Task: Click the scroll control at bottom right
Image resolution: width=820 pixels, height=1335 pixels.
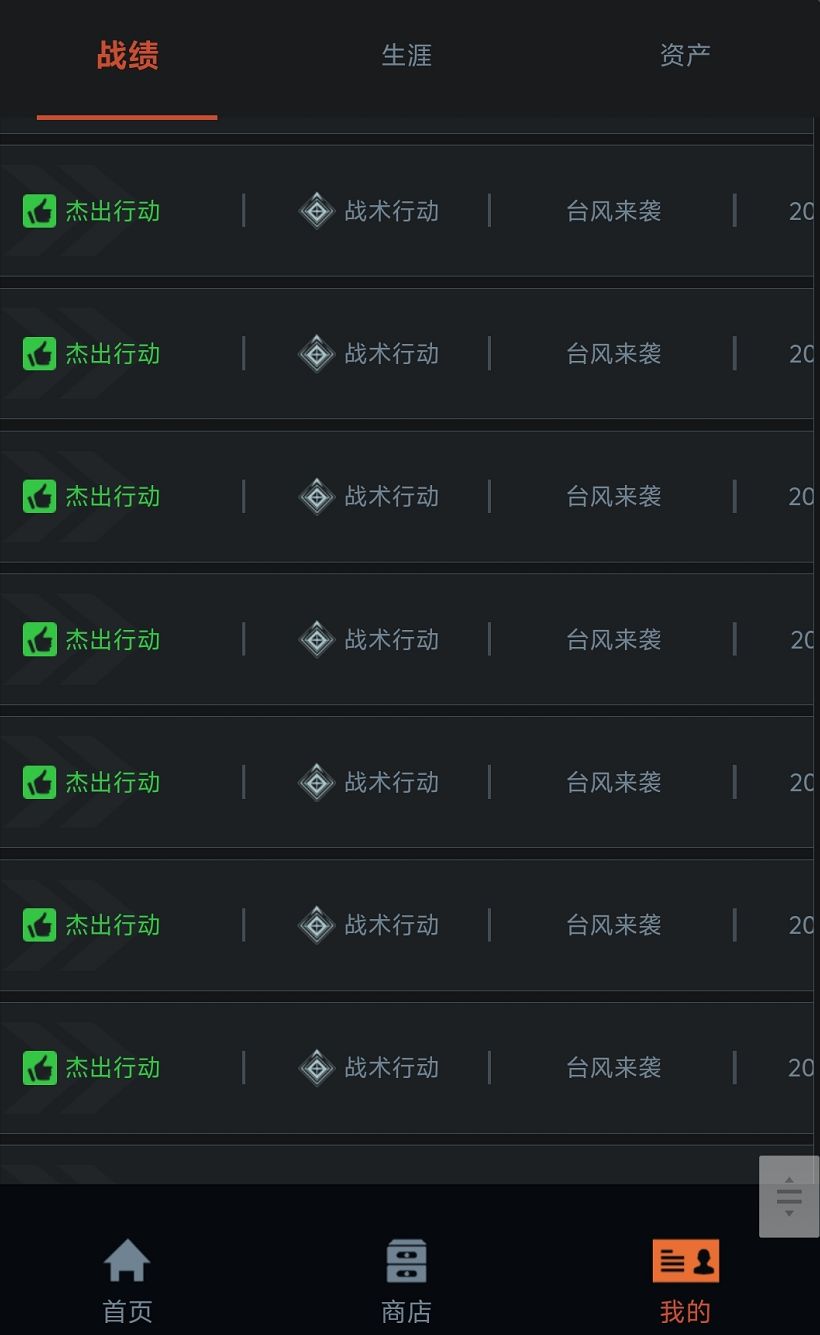Action: point(788,1197)
